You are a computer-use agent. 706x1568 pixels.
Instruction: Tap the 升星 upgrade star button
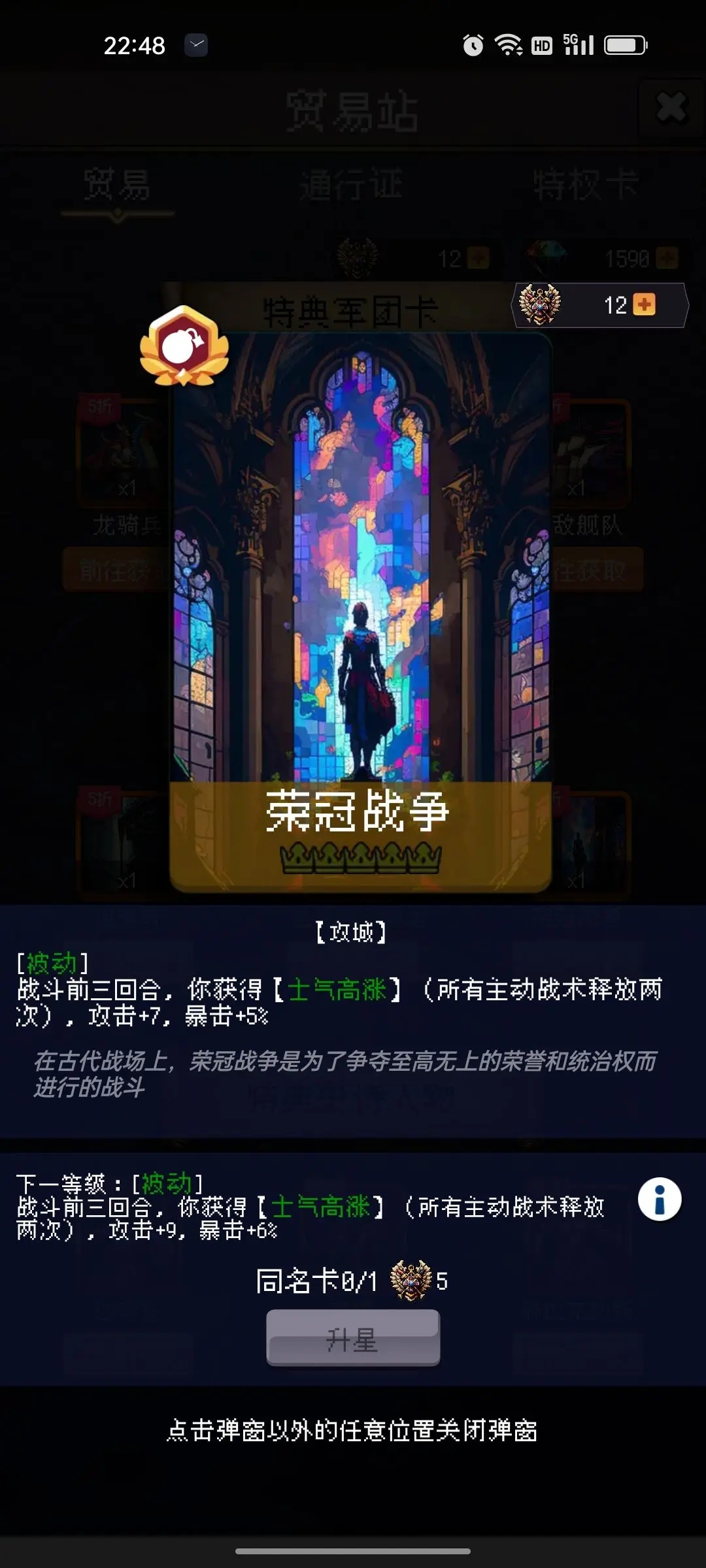[x=353, y=1338]
